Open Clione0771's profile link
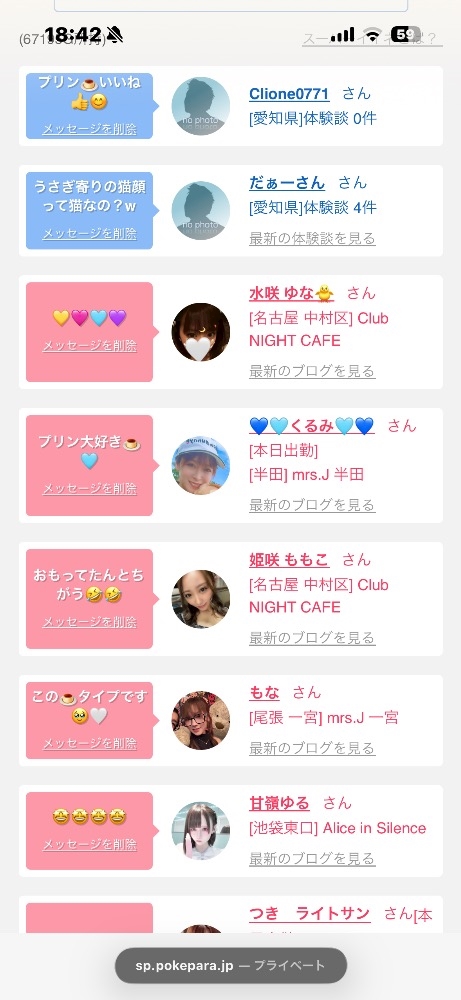This screenshot has width=461, height=1000. 289,94
